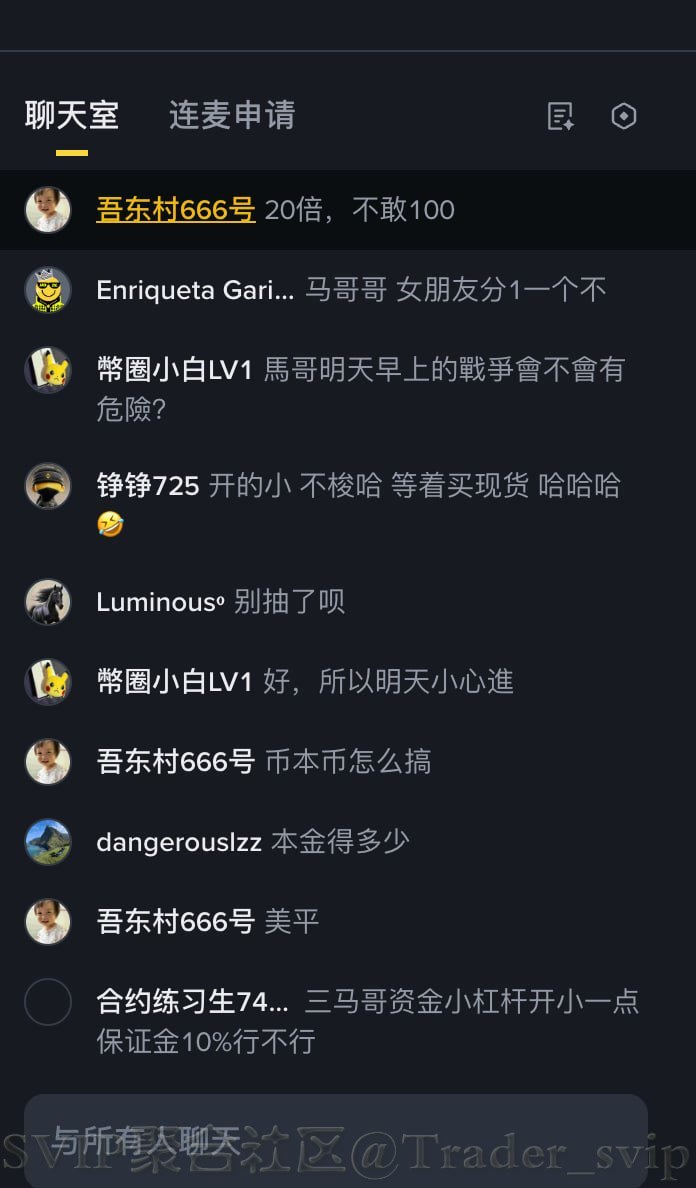This screenshot has height=1188, width=696.
Task: Tap the underlined username 吾东村666号
Action: point(176,210)
